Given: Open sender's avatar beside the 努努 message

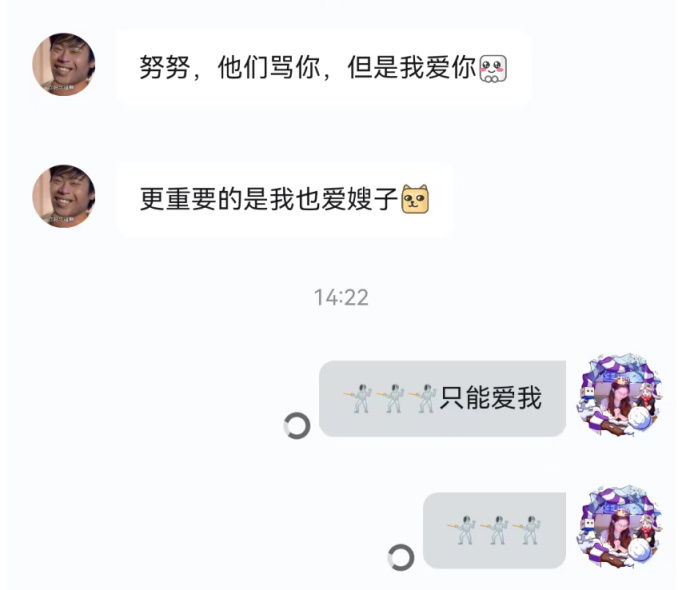Looking at the screenshot, I should pos(64,65).
